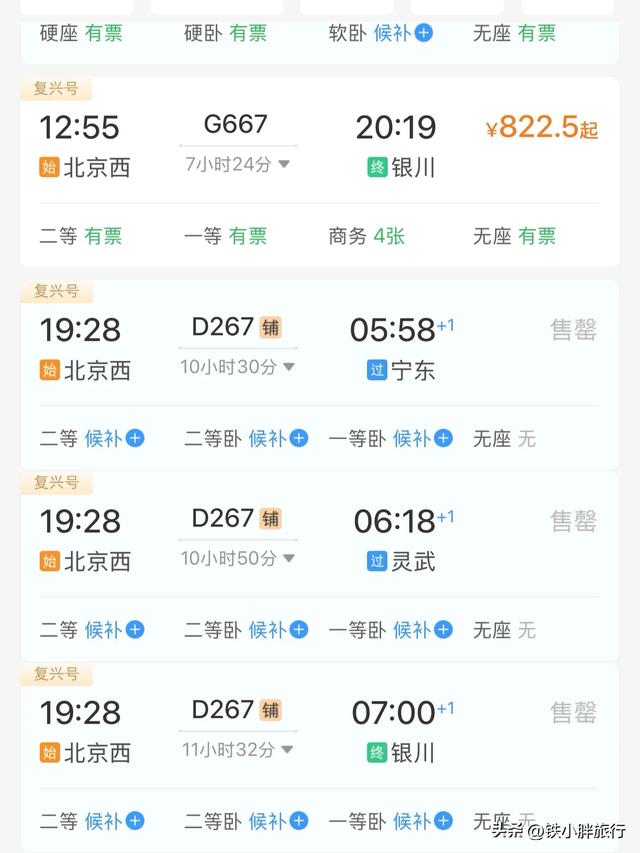This screenshot has height=853, width=640.
Task: Expand the 10小时30分 duration dropdown
Action: [238, 367]
